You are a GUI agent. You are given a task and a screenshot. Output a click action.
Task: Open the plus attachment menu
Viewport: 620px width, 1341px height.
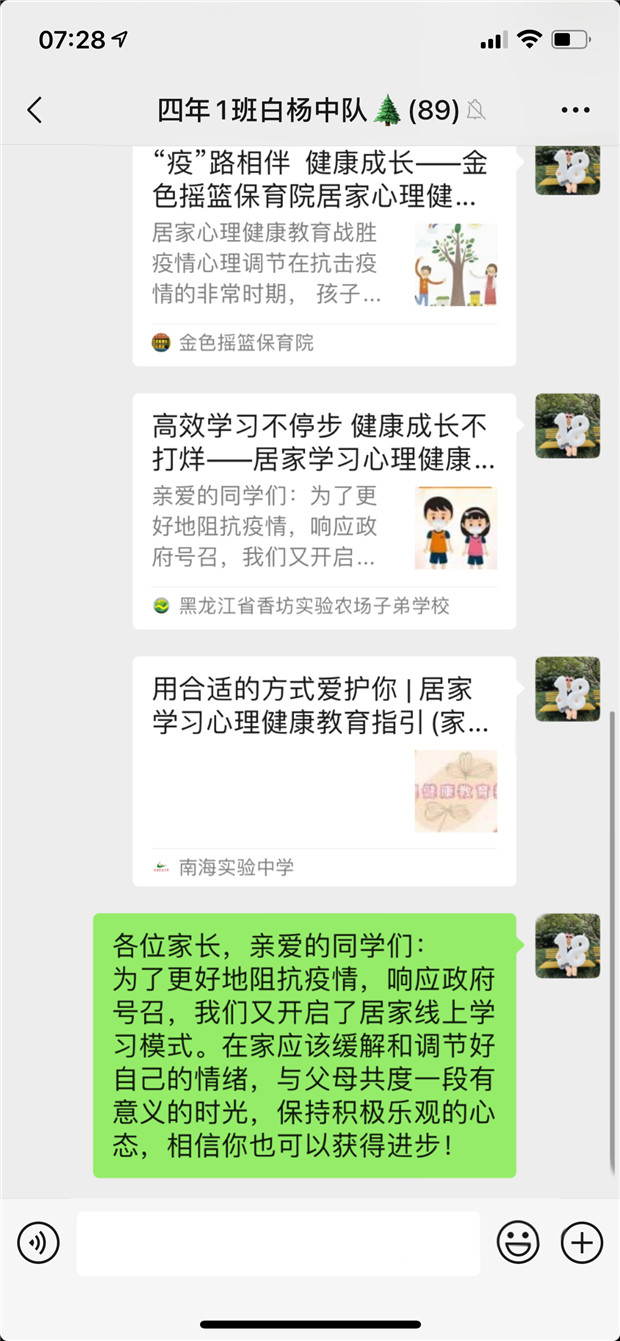click(581, 1243)
